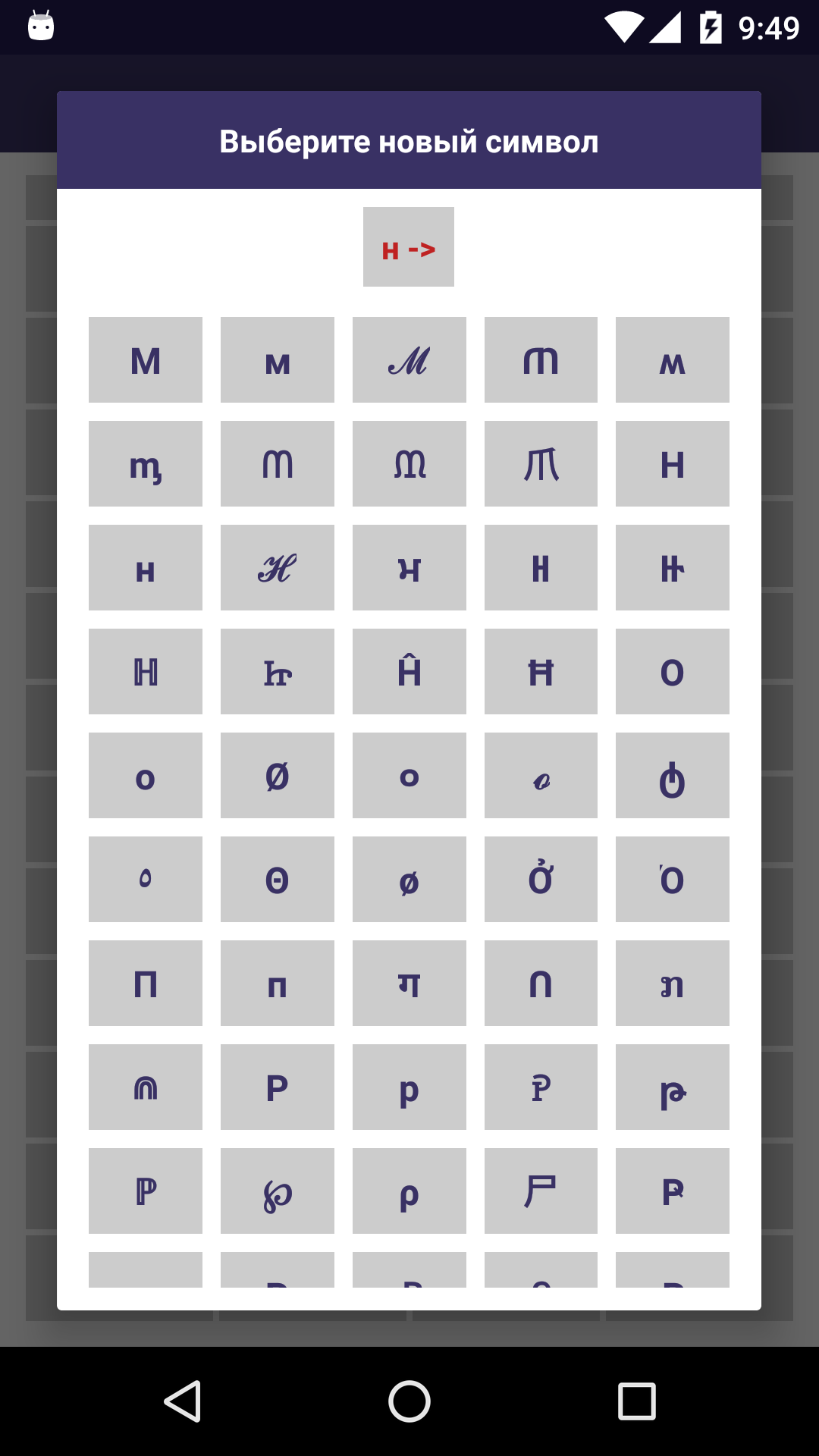The width and height of the screenshot is (819, 1456).
Task: Pick the o with hook above (ở)
Action: 541,879
